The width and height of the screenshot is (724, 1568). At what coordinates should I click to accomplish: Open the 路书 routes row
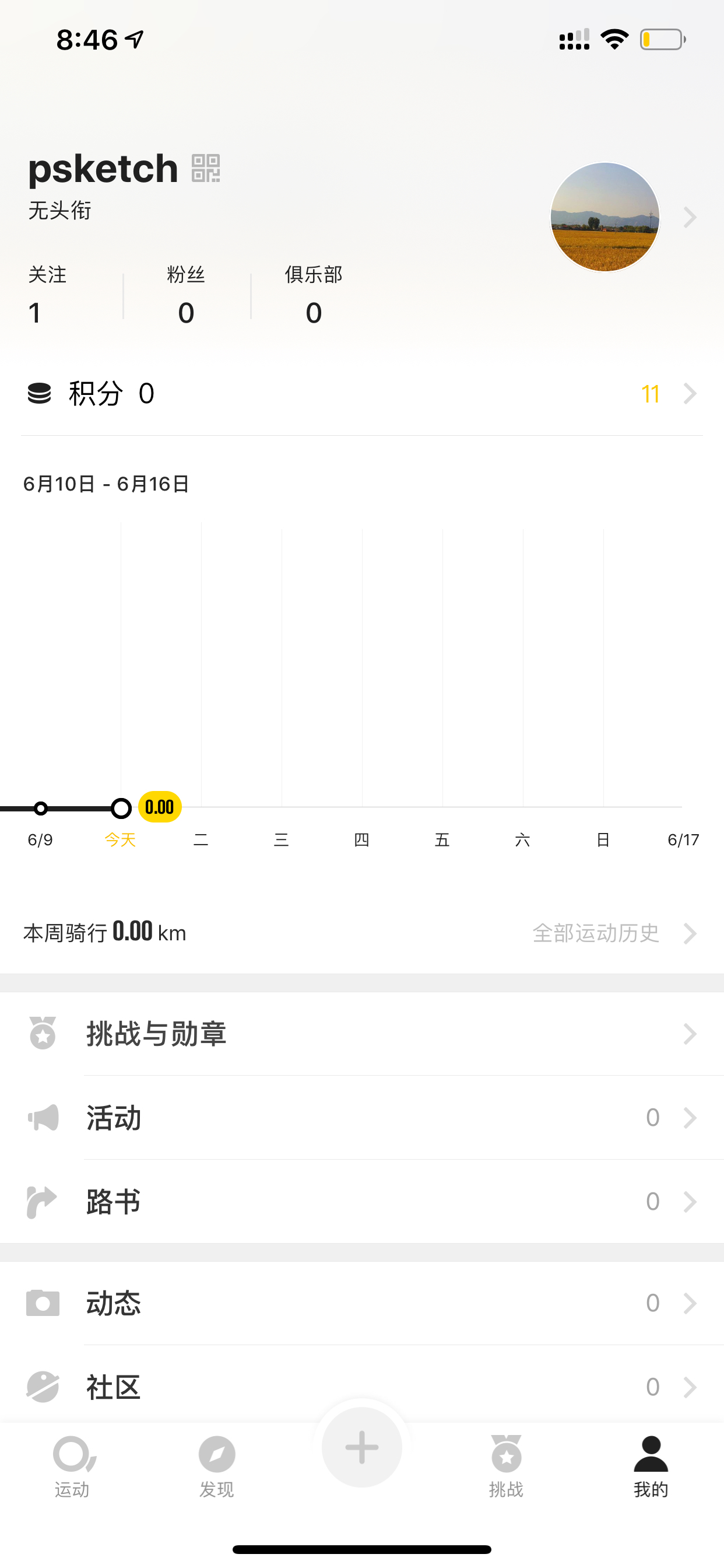362,1202
